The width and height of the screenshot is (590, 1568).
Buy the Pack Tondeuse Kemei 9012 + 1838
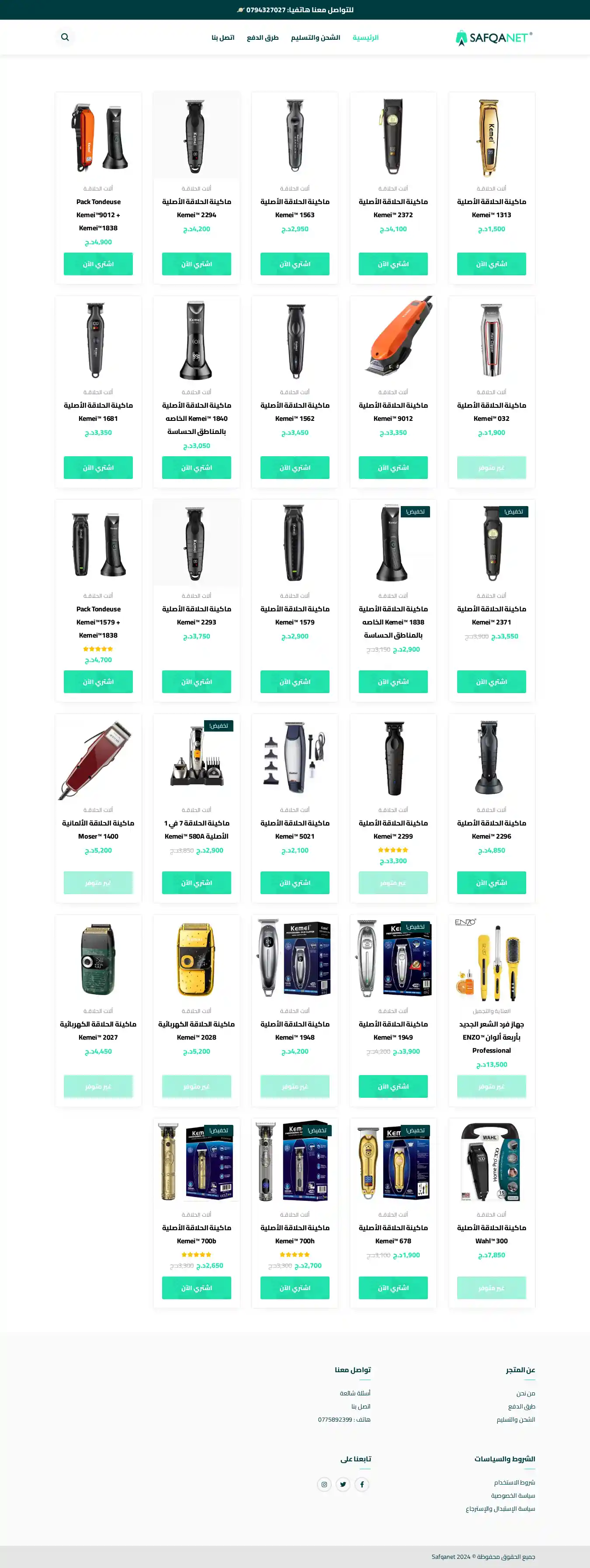click(98, 264)
